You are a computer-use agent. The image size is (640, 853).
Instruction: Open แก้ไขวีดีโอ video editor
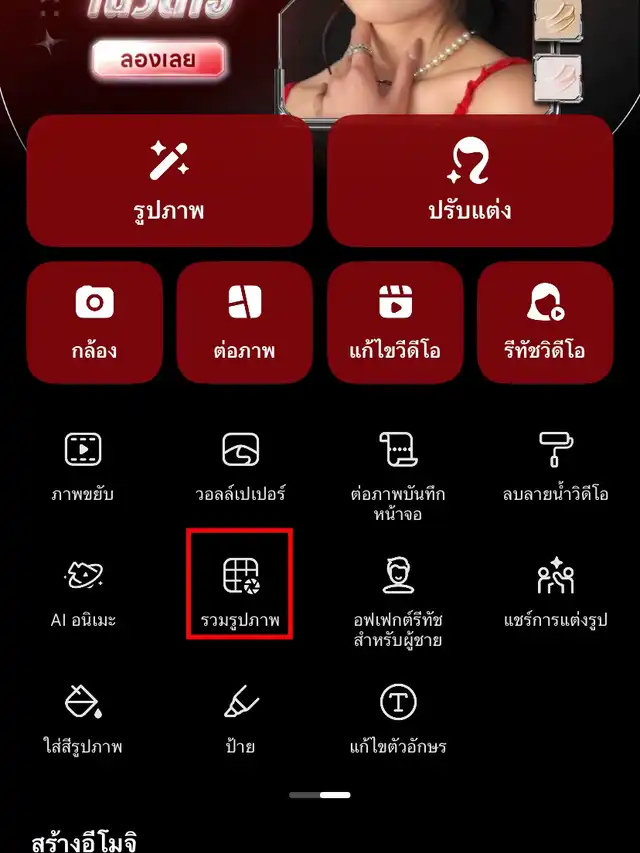click(x=395, y=322)
